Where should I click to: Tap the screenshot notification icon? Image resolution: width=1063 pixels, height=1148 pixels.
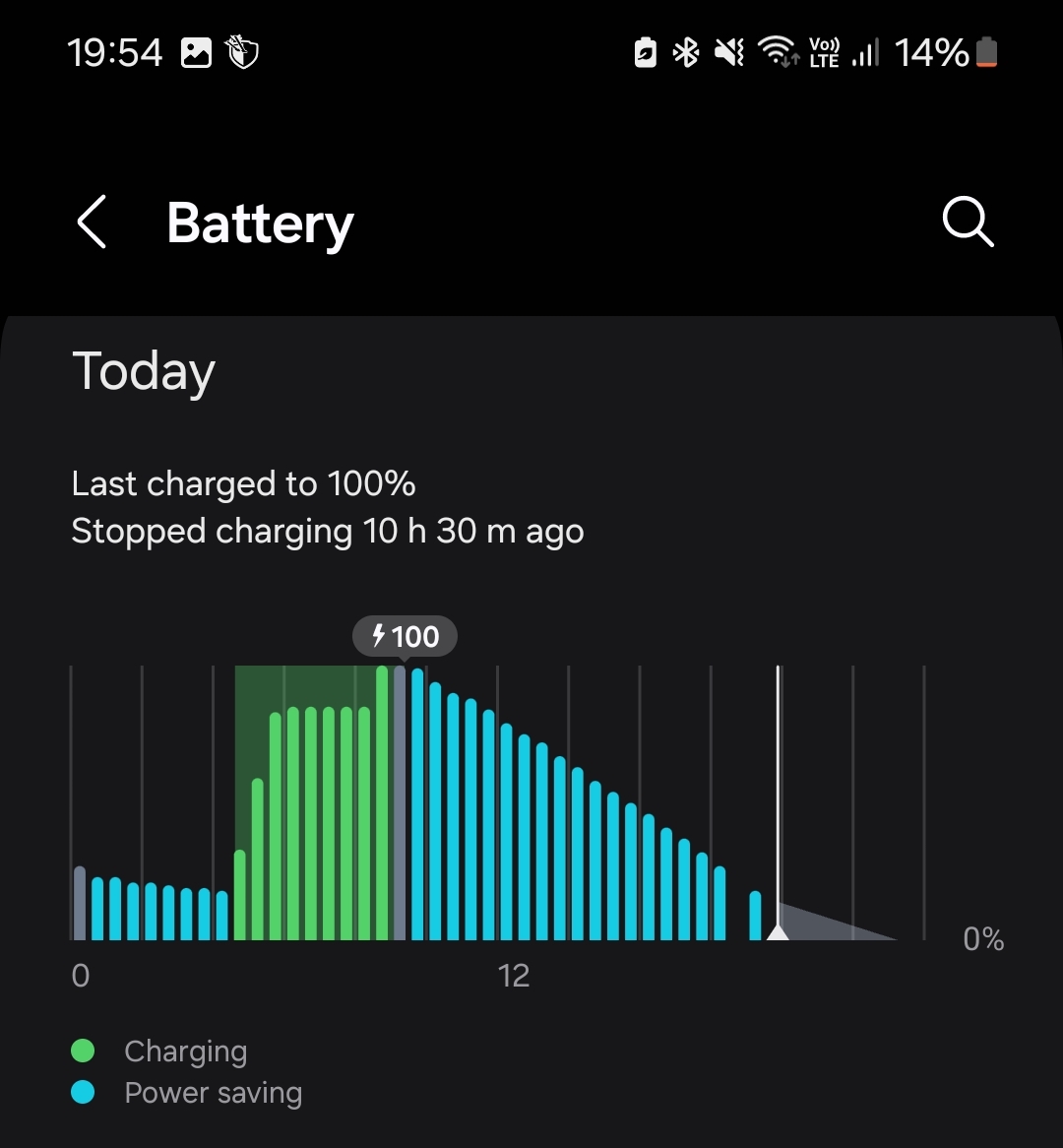pyautogui.click(x=196, y=52)
